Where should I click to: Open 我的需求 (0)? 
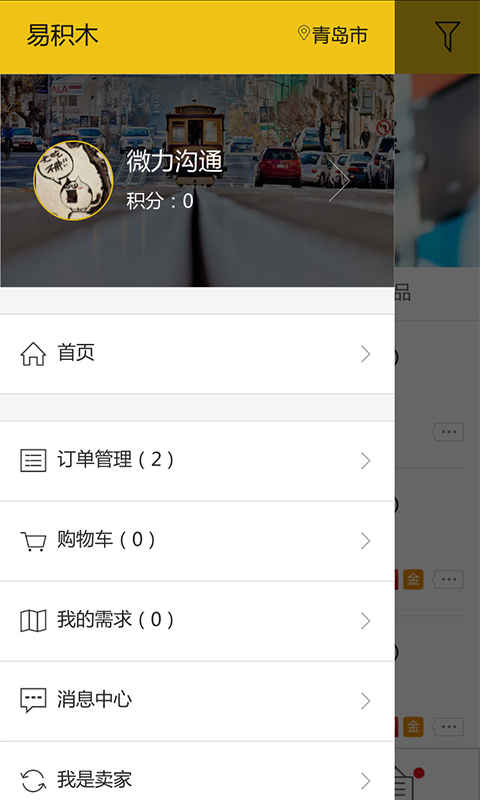197,621
